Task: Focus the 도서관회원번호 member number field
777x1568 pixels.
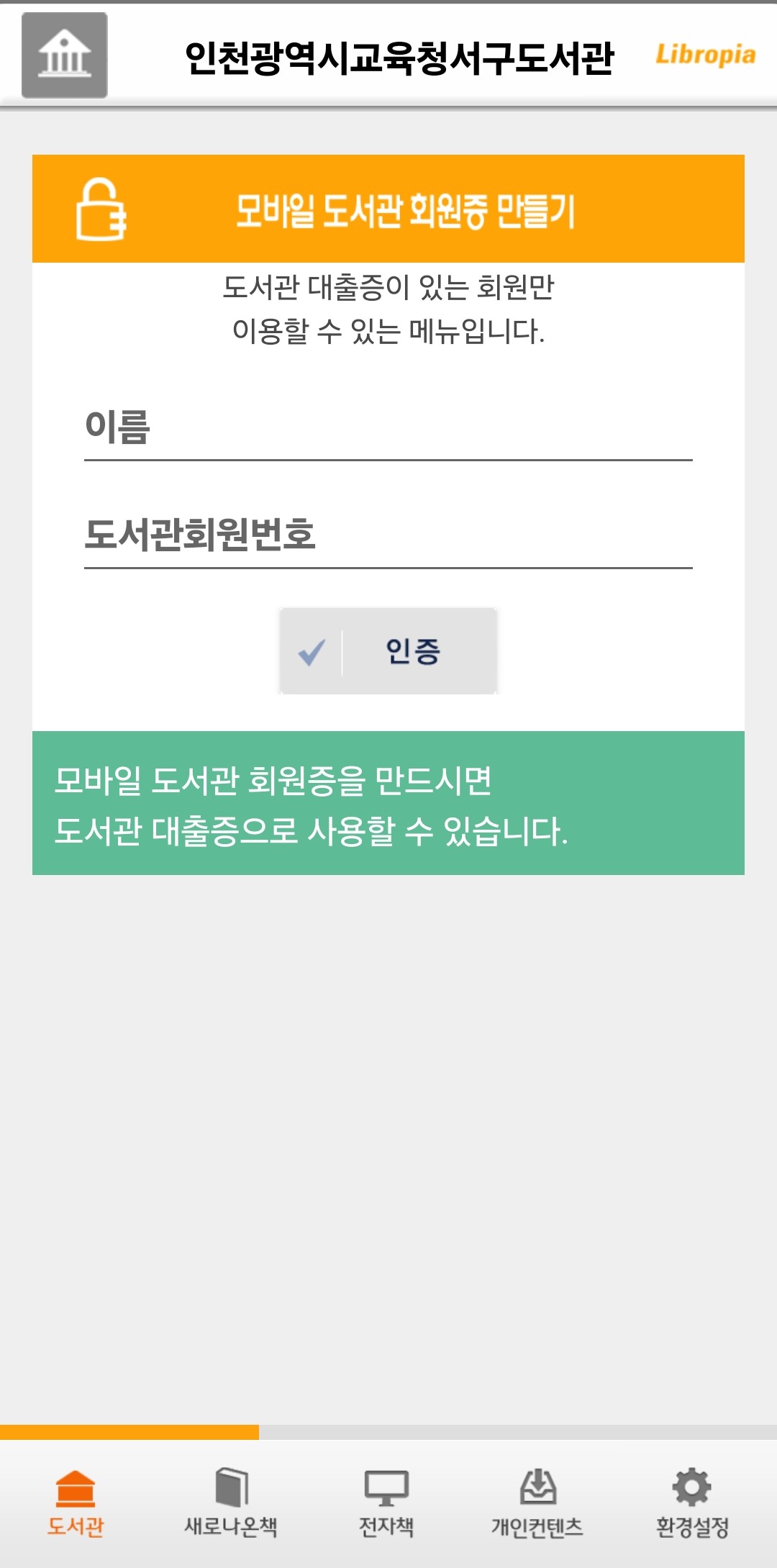Action: (388, 535)
